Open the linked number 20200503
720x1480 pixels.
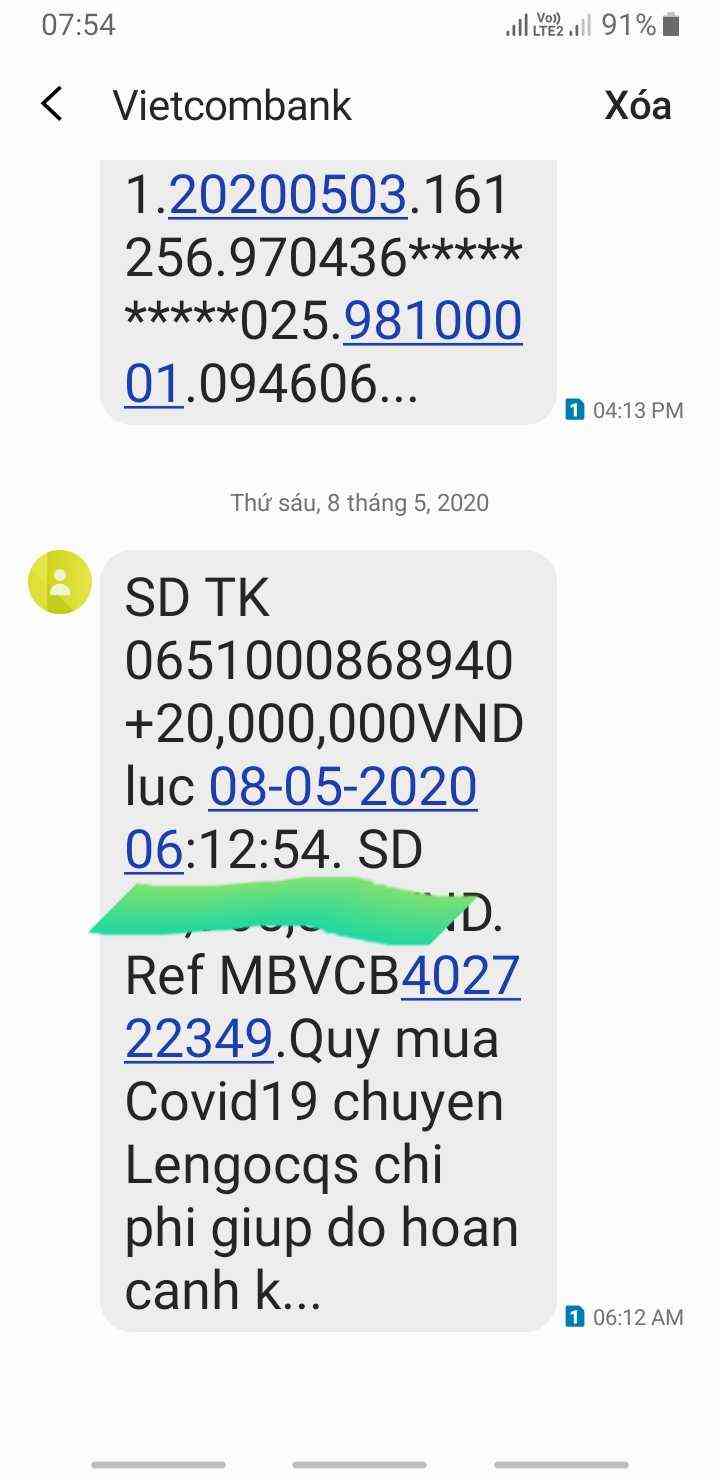point(288,196)
